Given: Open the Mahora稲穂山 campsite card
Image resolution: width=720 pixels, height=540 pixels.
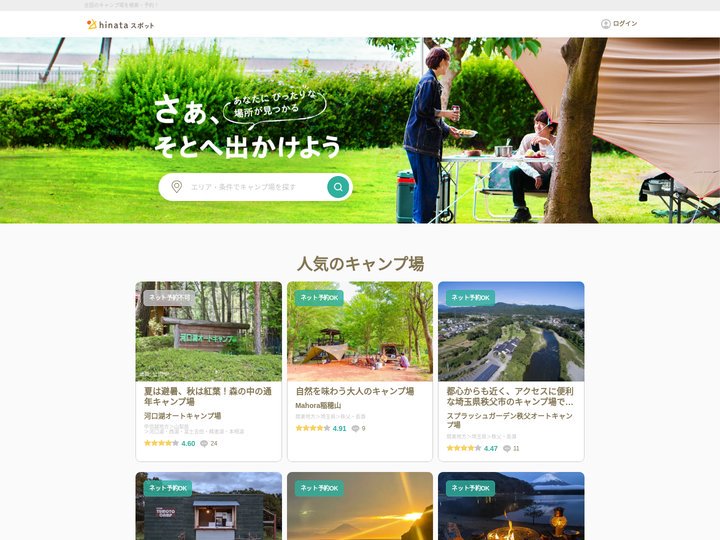Looking at the screenshot, I should 360,370.
